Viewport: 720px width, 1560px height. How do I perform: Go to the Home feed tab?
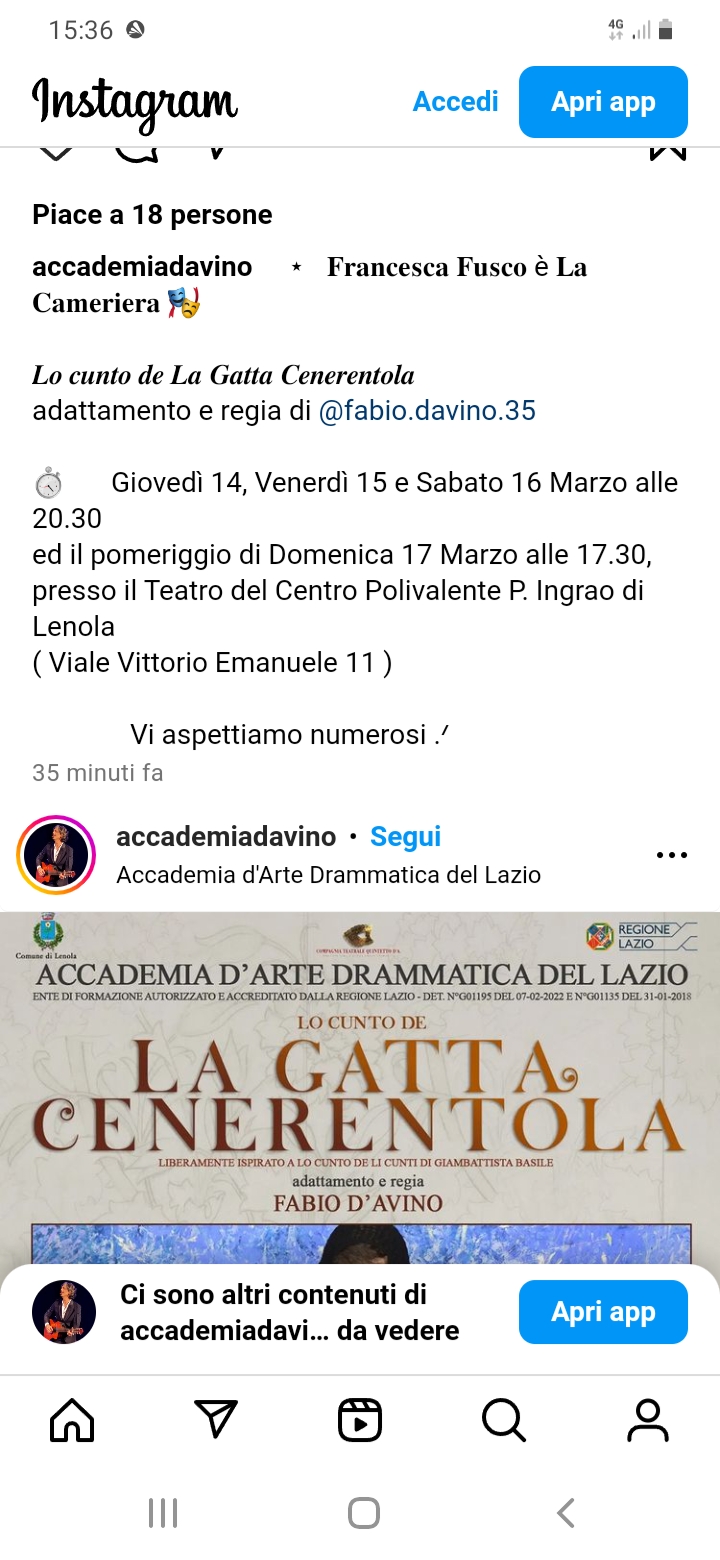[72, 1420]
